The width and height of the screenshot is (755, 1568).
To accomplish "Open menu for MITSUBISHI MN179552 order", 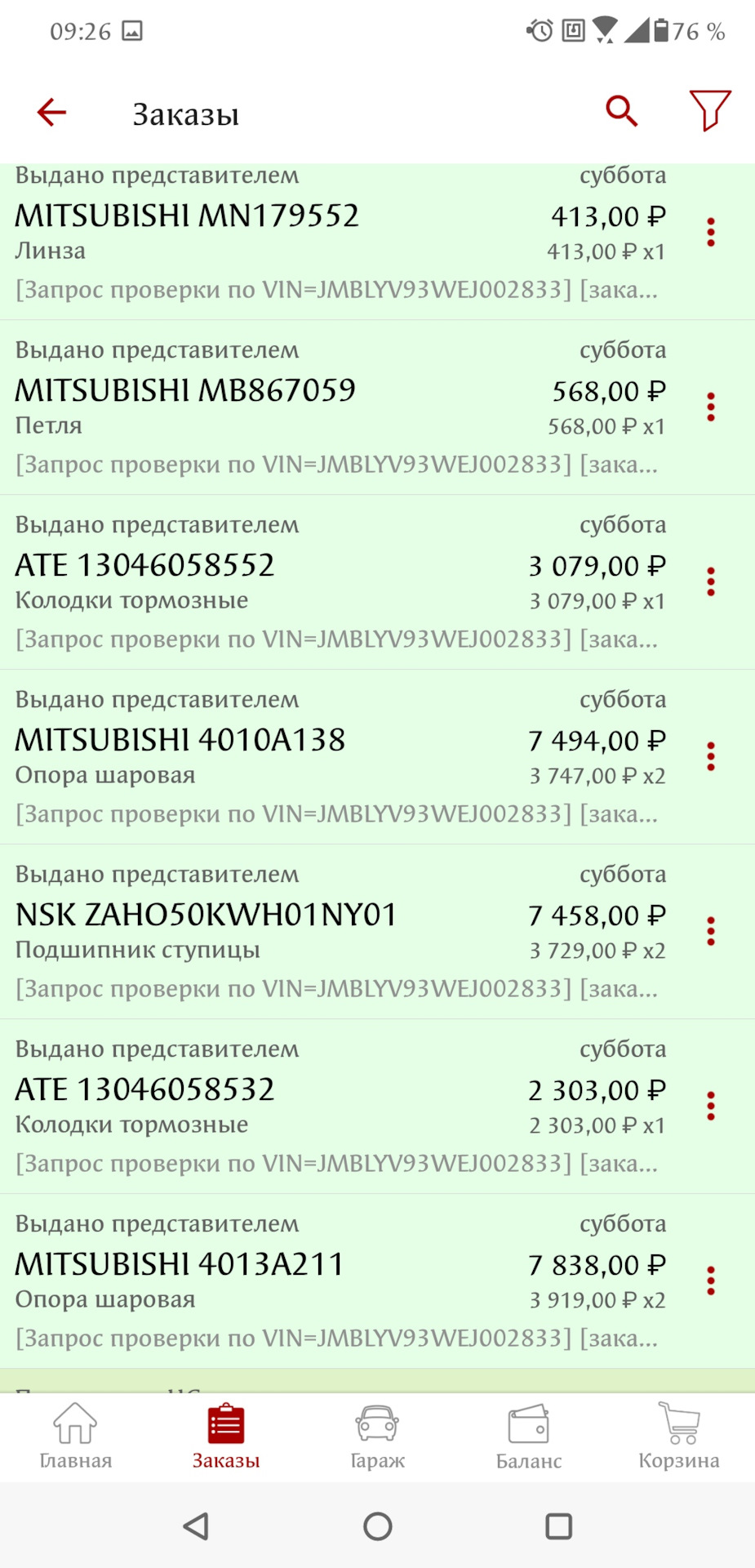I will pyautogui.click(x=711, y=231).
